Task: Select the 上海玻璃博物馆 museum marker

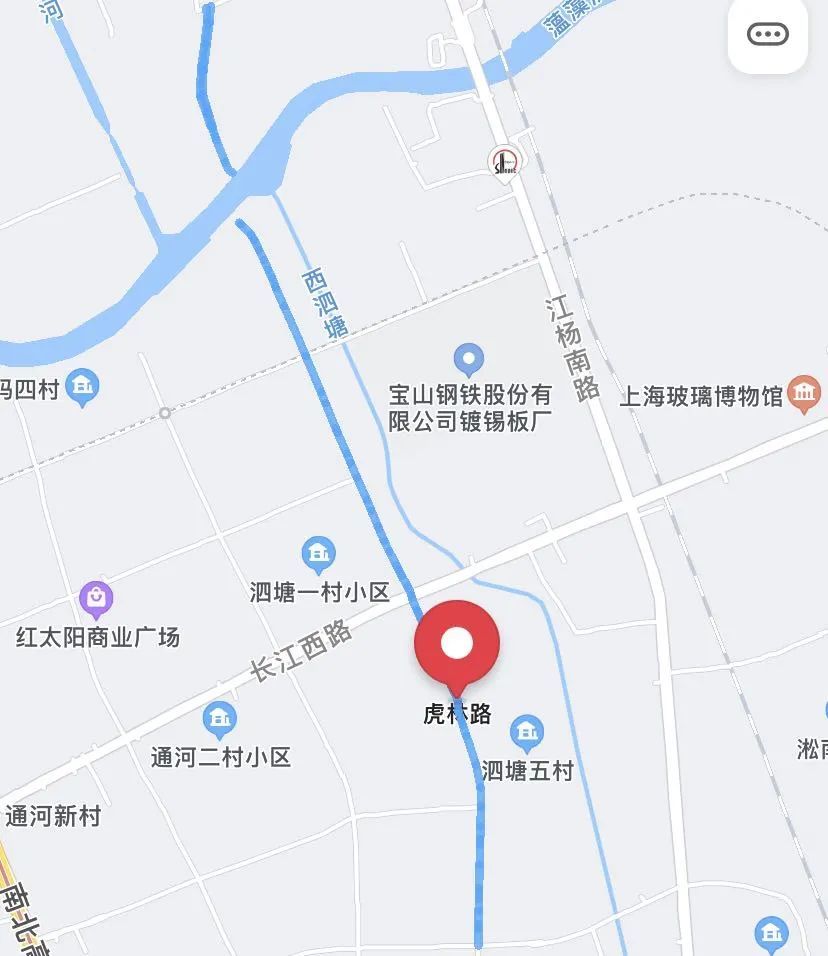Action: point(804,393)
